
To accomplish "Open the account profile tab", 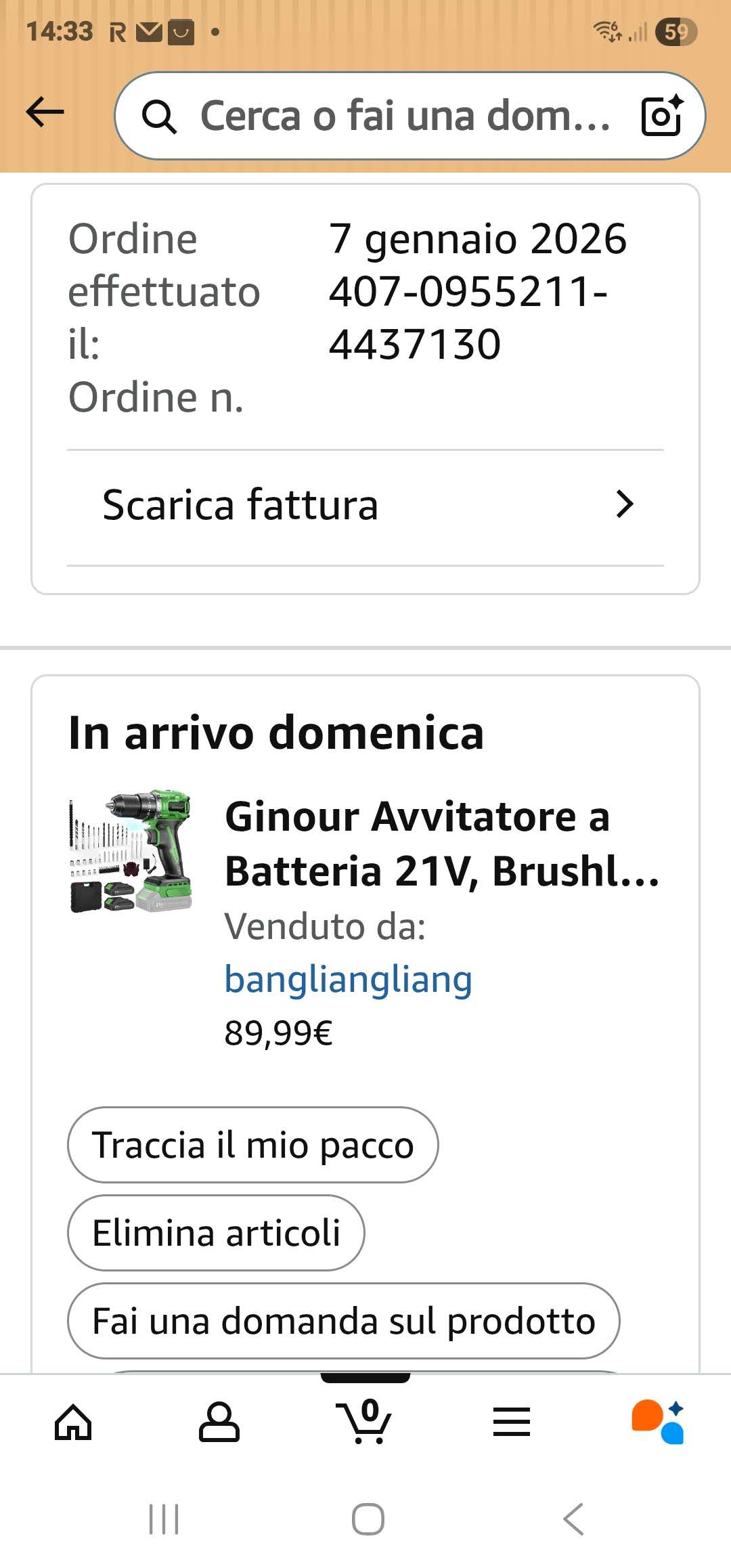I will (x=219, y=1422).
